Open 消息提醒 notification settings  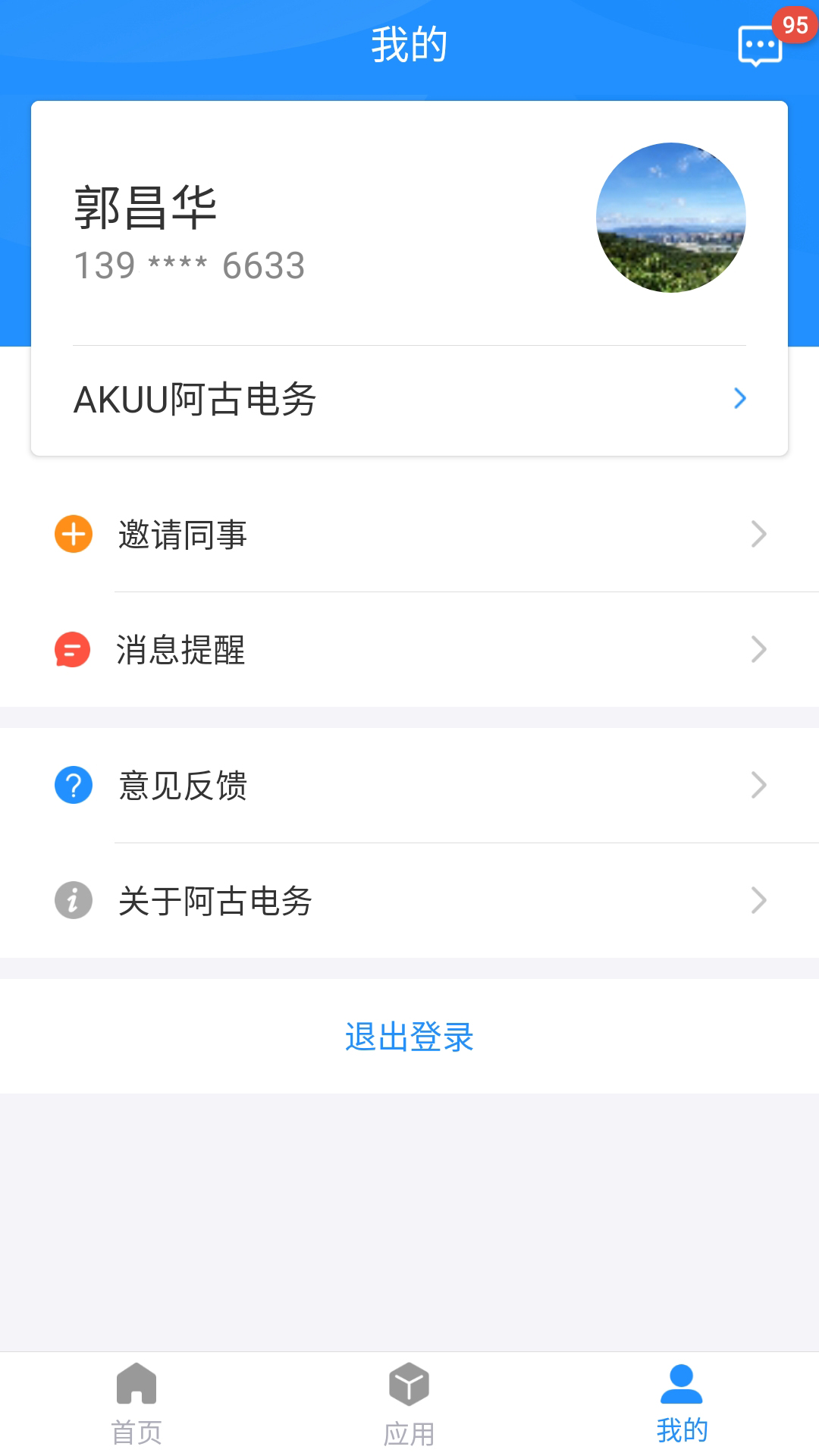coord(409,650)
